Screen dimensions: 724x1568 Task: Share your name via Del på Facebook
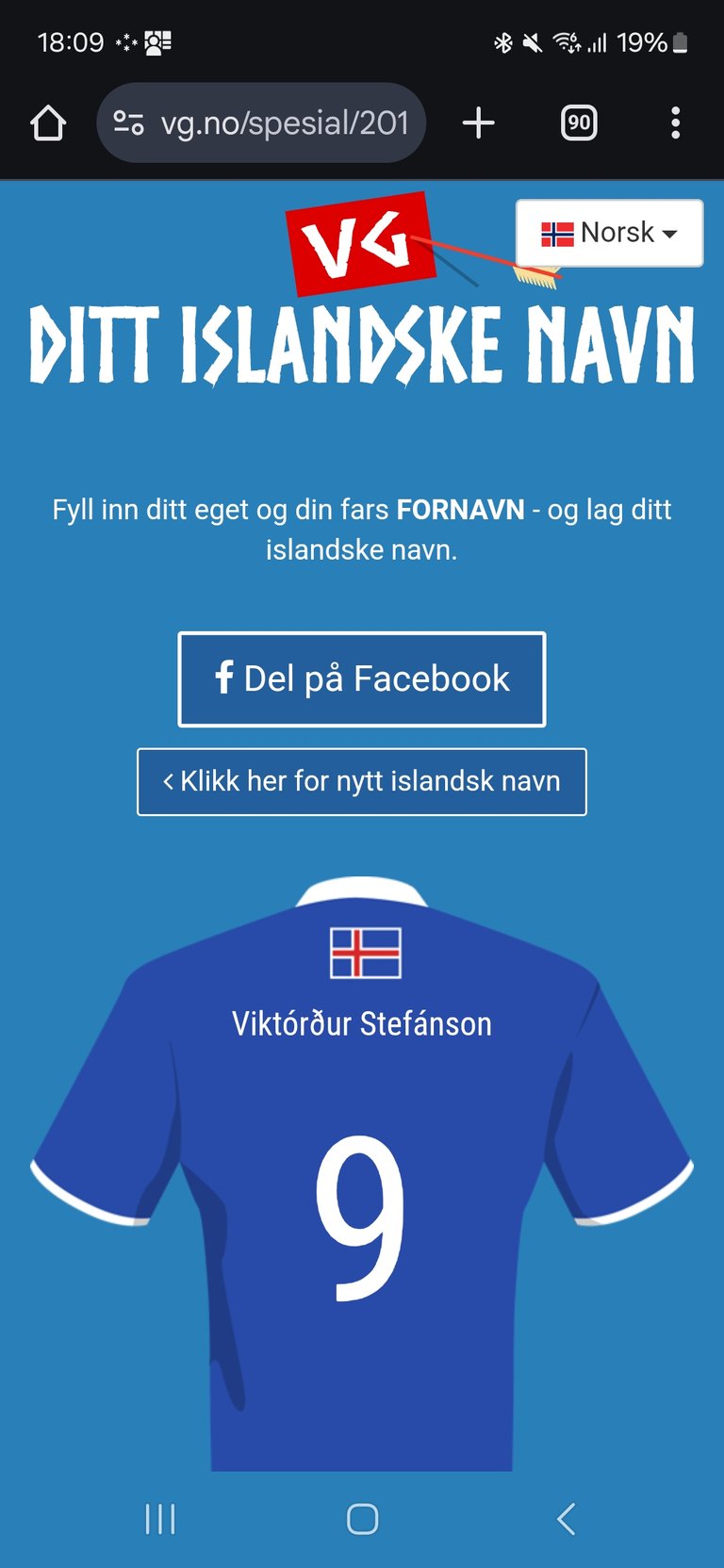point(362,679)
